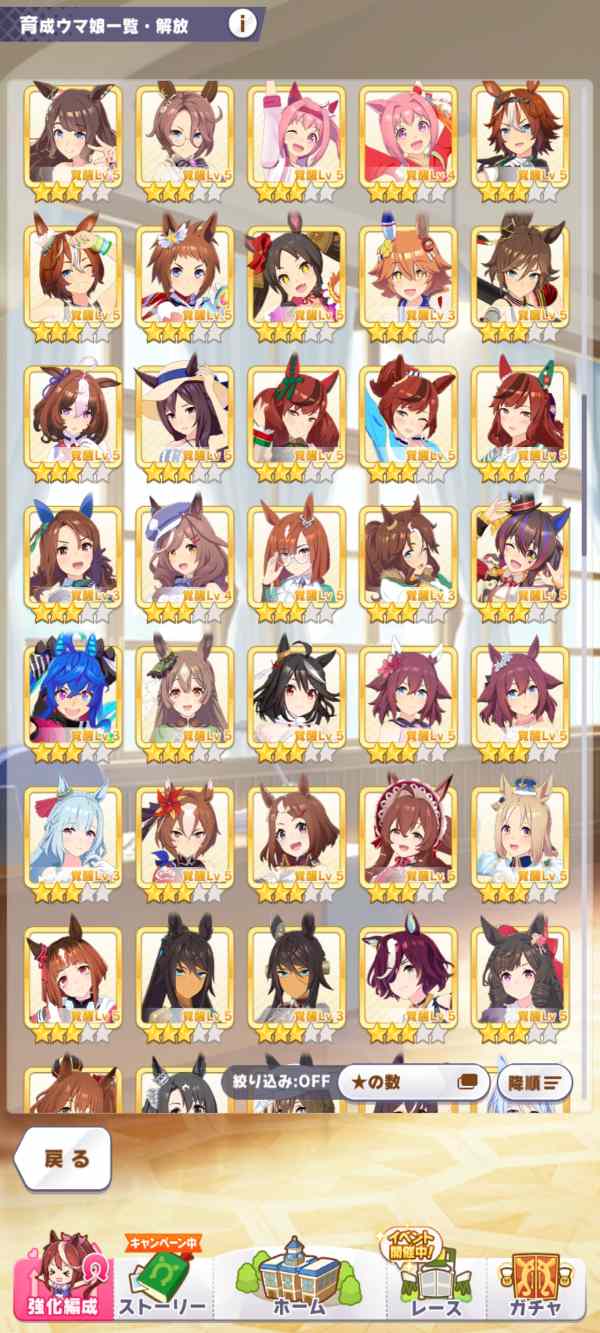Viewport: 600px width, 1333px height.
Task: Tap the 戻る back button
Action: [x=63, y=1159]
